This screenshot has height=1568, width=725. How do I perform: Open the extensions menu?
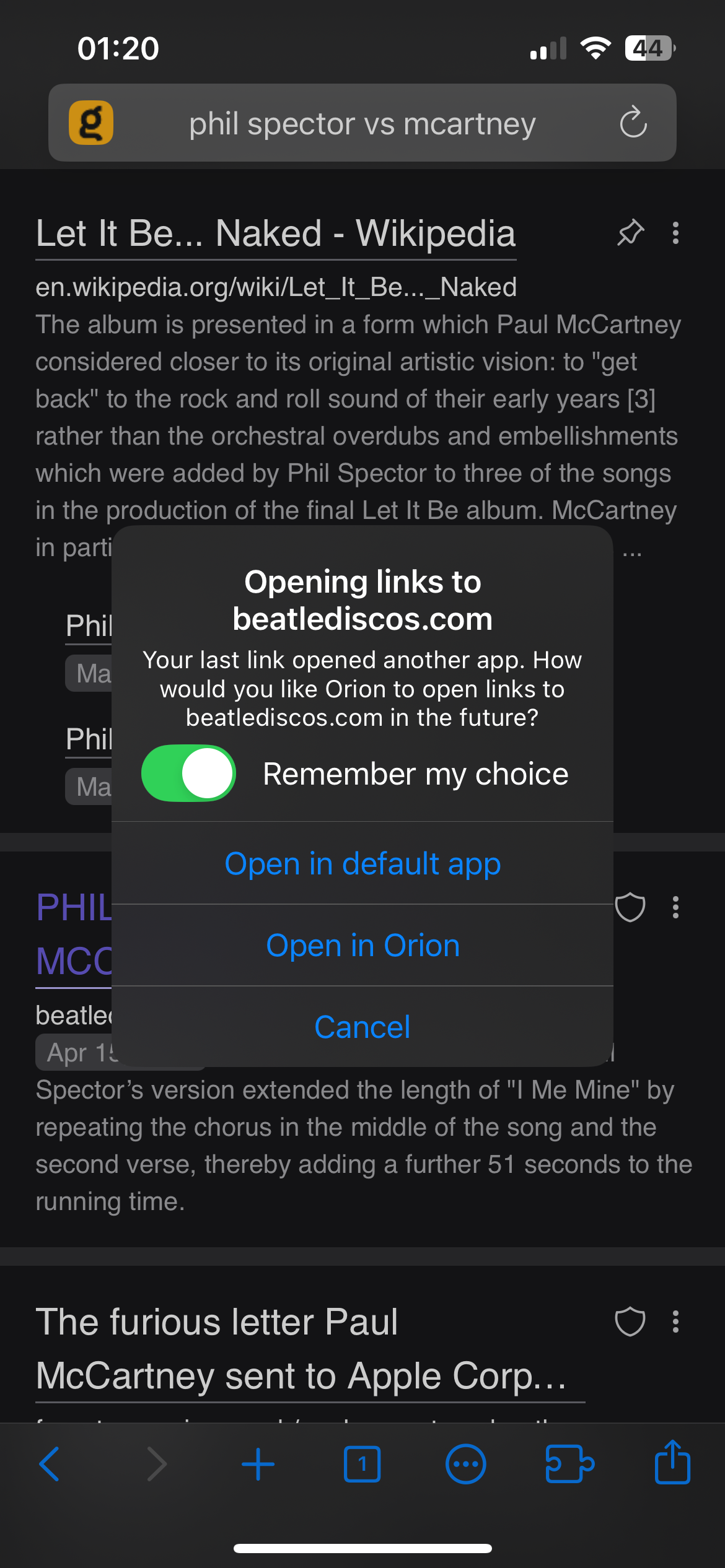click(x=569, y=1464)
